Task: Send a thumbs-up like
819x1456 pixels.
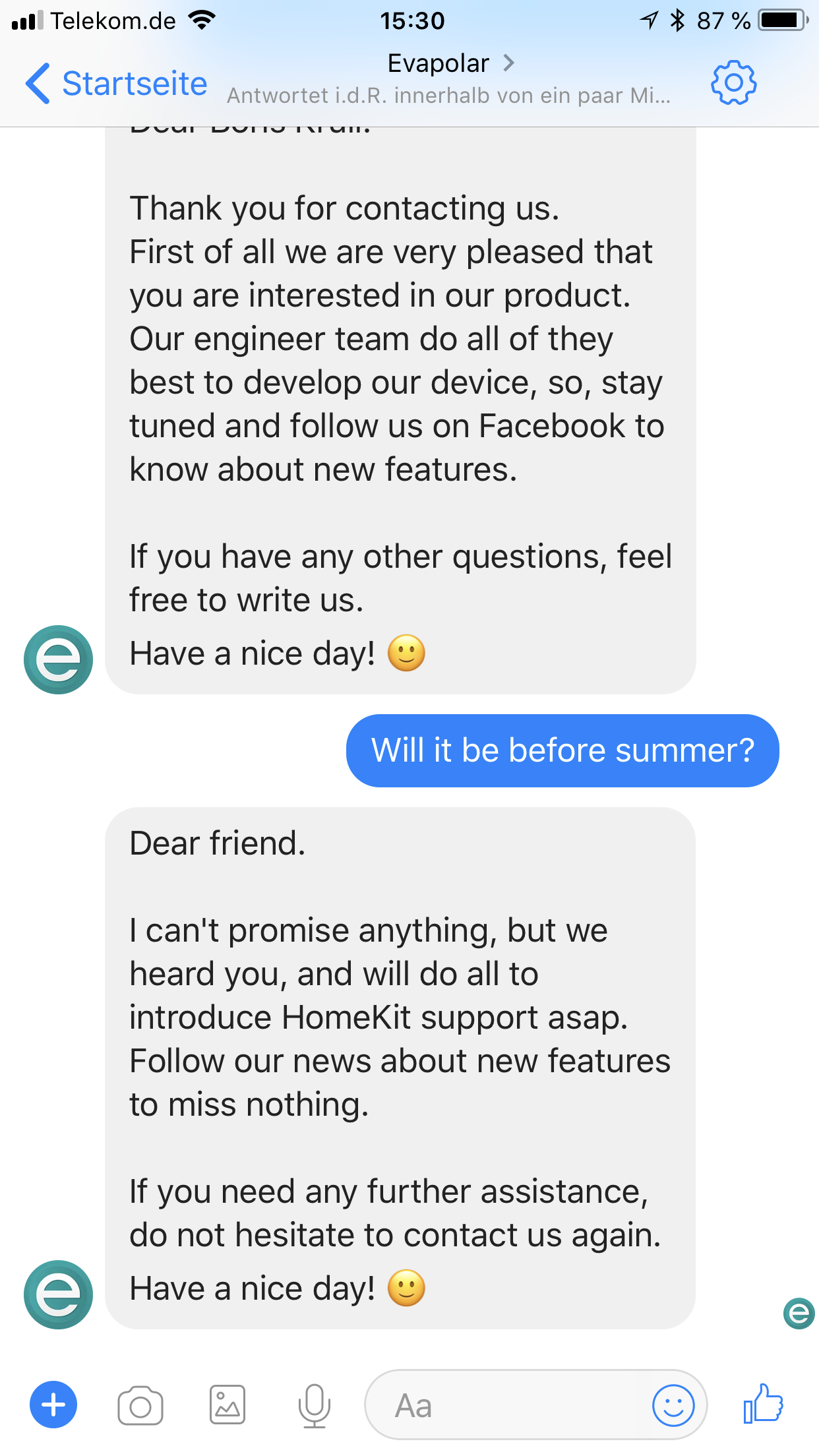Action: (763, 1404)
